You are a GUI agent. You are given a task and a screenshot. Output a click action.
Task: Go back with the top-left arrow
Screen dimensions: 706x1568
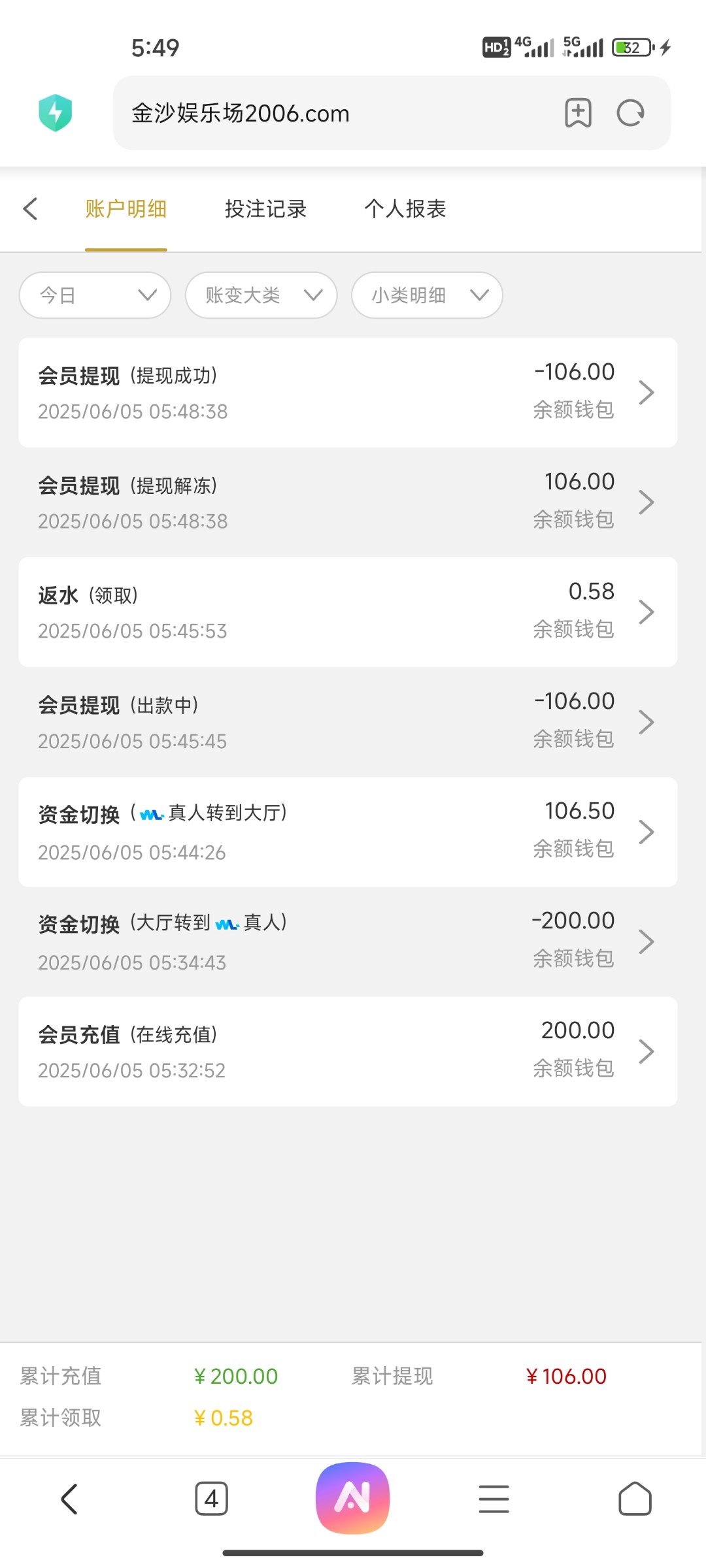(30, 209)
